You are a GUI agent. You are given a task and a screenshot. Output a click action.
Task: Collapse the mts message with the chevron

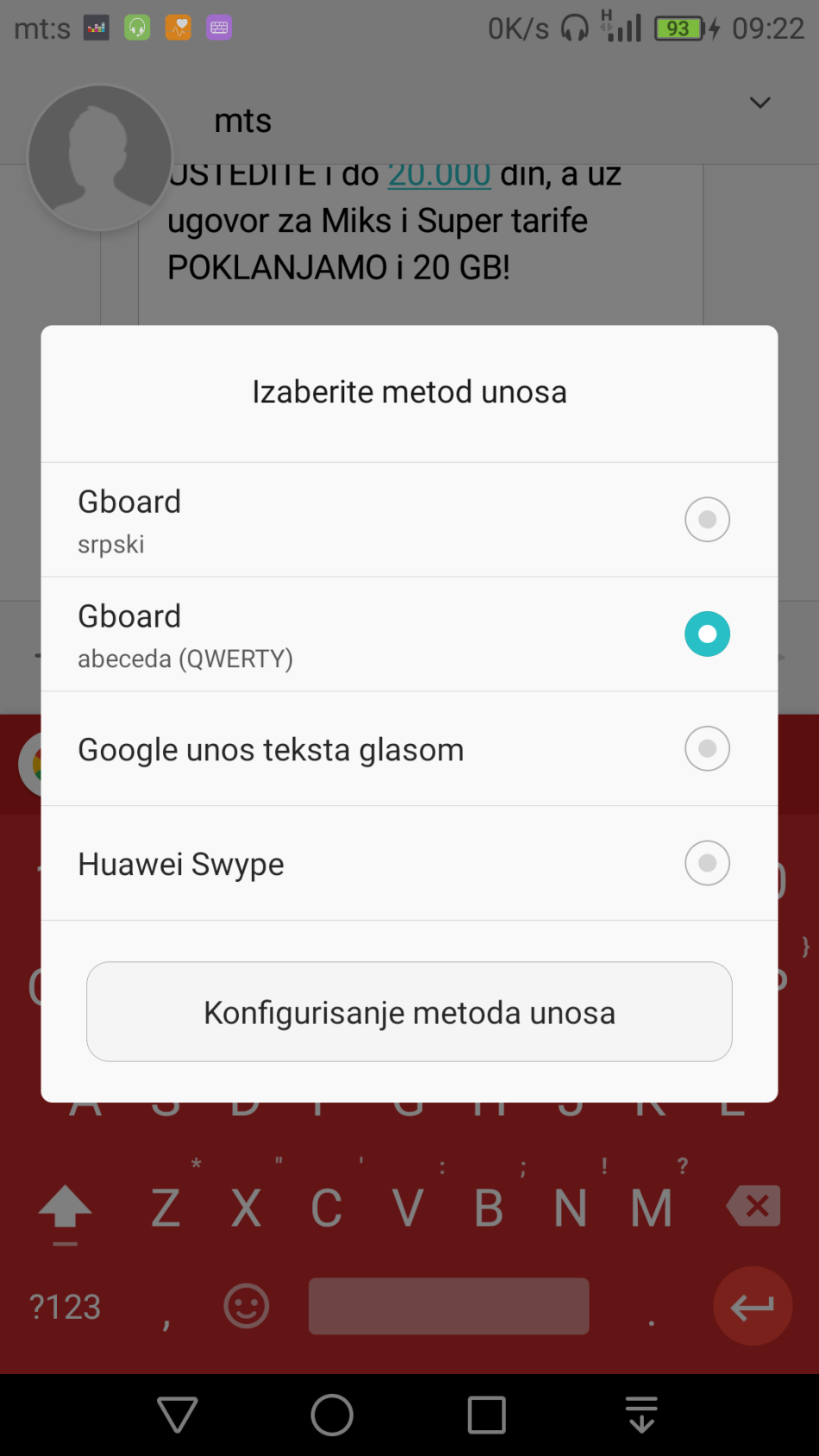pyautogui.click(x=760, y=103)
